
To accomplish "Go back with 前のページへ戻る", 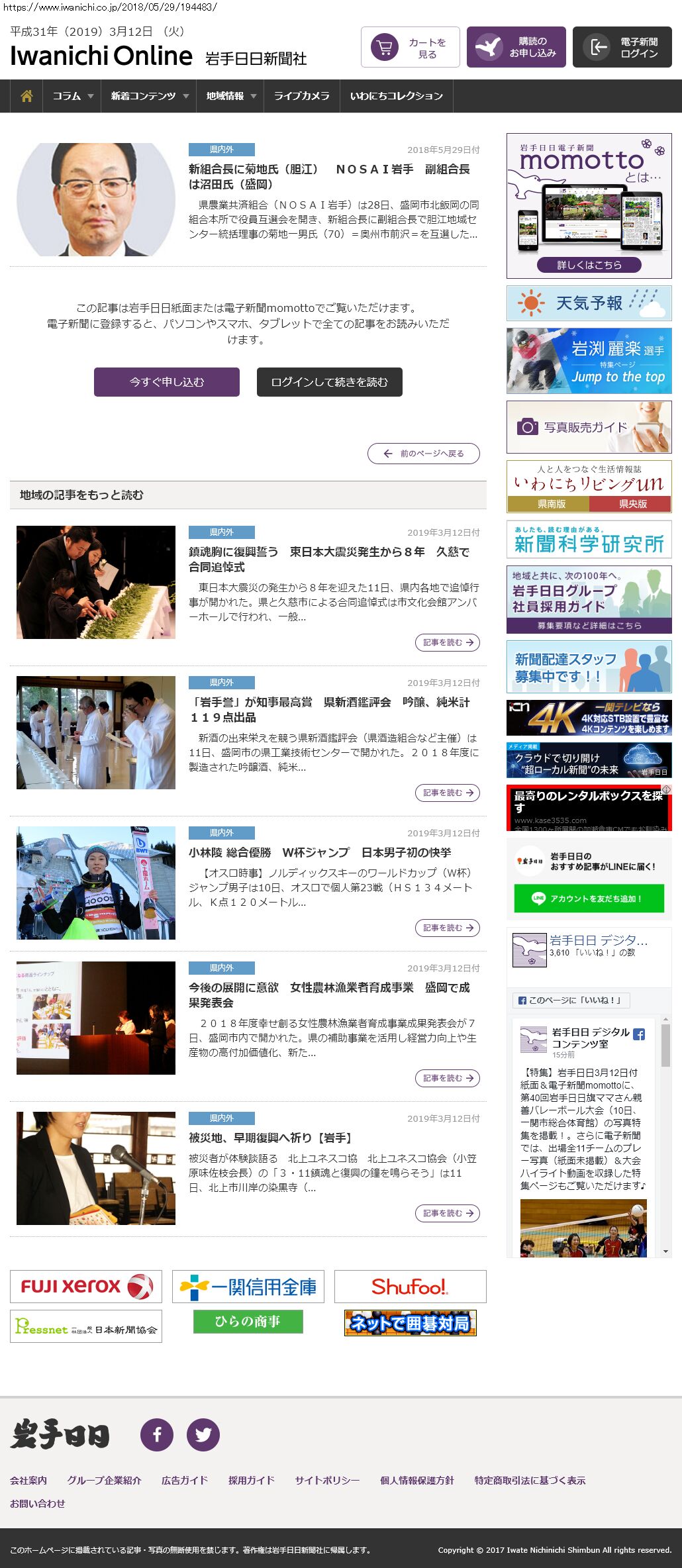I will pyautogui.click(x=424, y=454).
